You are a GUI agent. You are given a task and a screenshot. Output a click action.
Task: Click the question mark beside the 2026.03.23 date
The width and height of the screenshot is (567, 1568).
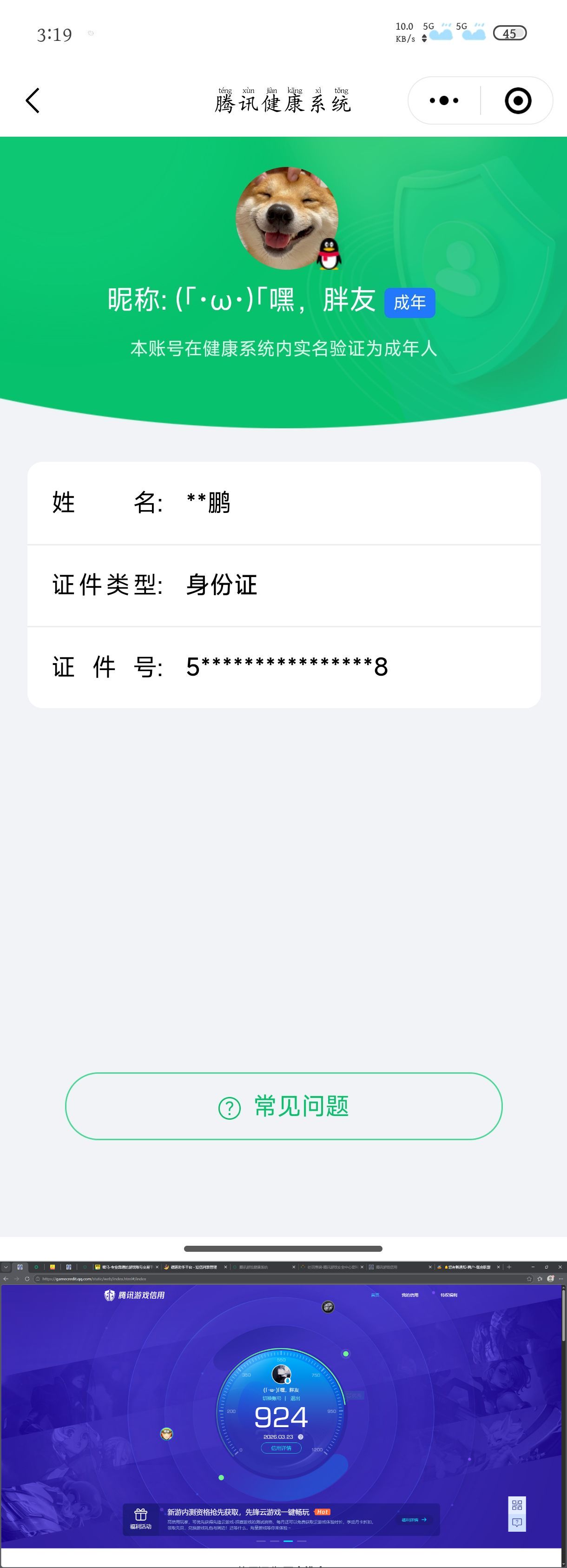pos(302,1436)
